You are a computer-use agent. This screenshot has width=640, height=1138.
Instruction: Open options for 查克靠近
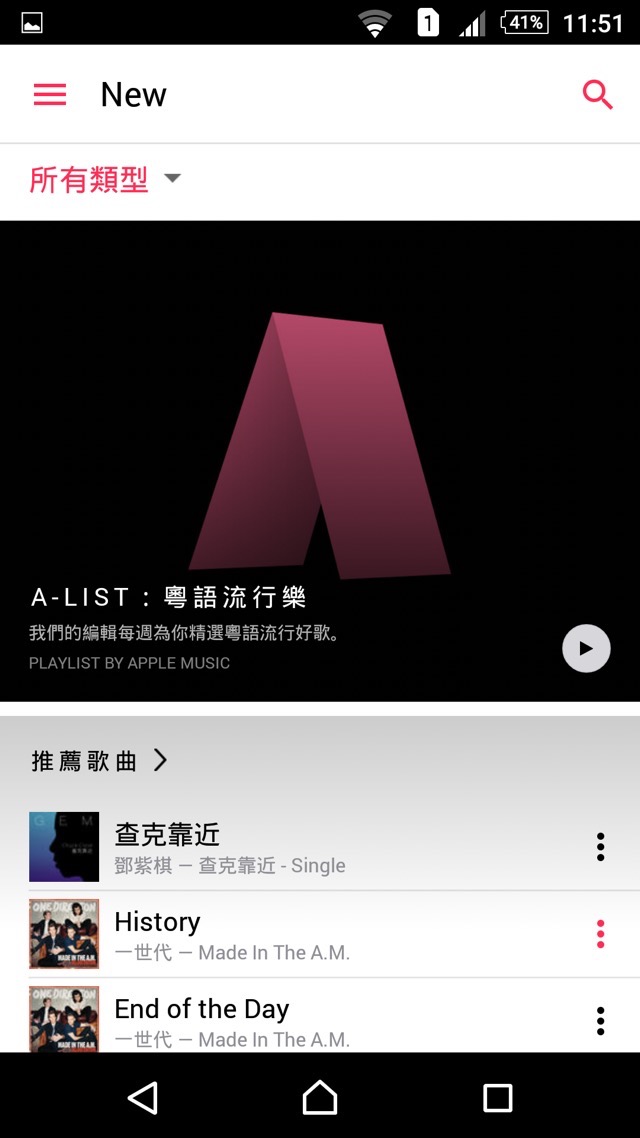click(600, 847)
